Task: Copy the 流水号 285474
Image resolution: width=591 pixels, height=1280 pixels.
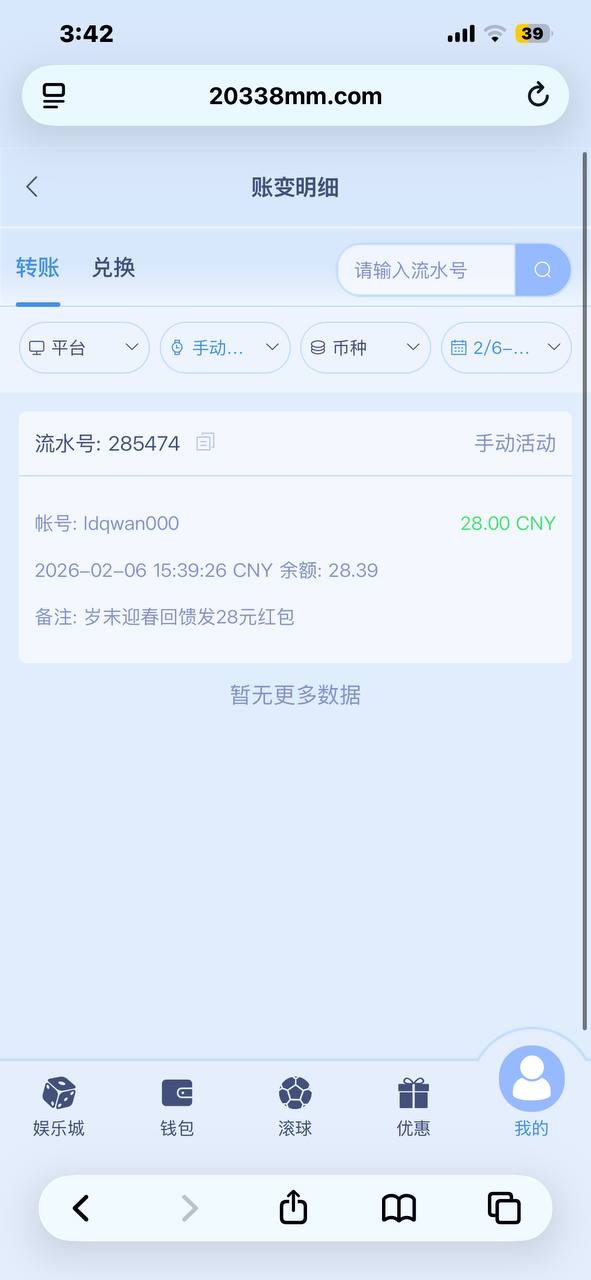Action: [205, 442]
